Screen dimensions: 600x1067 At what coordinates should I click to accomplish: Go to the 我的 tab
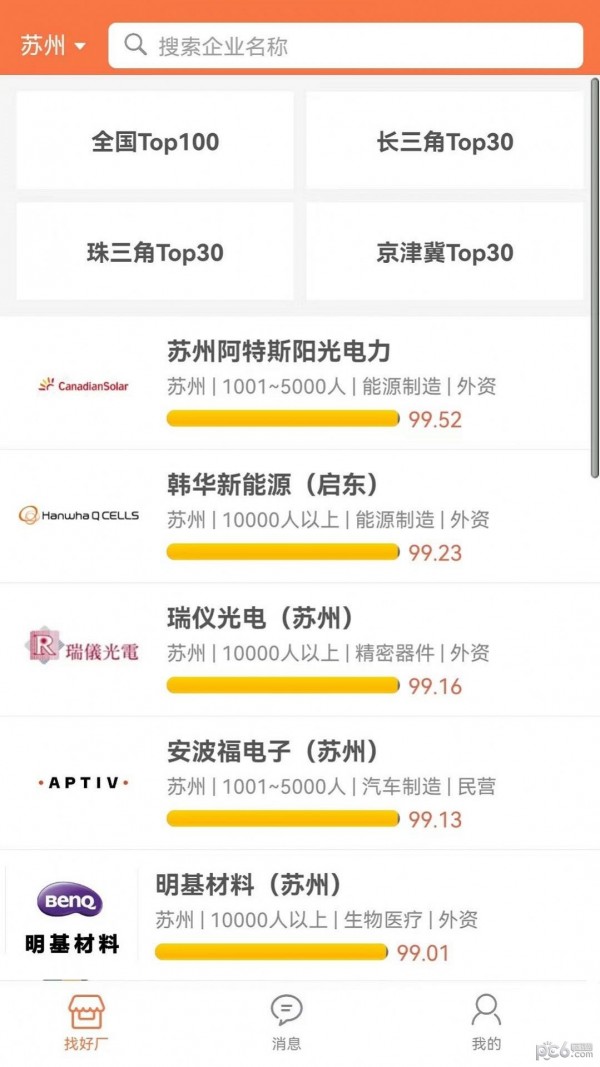click(x=486, y=1021)
